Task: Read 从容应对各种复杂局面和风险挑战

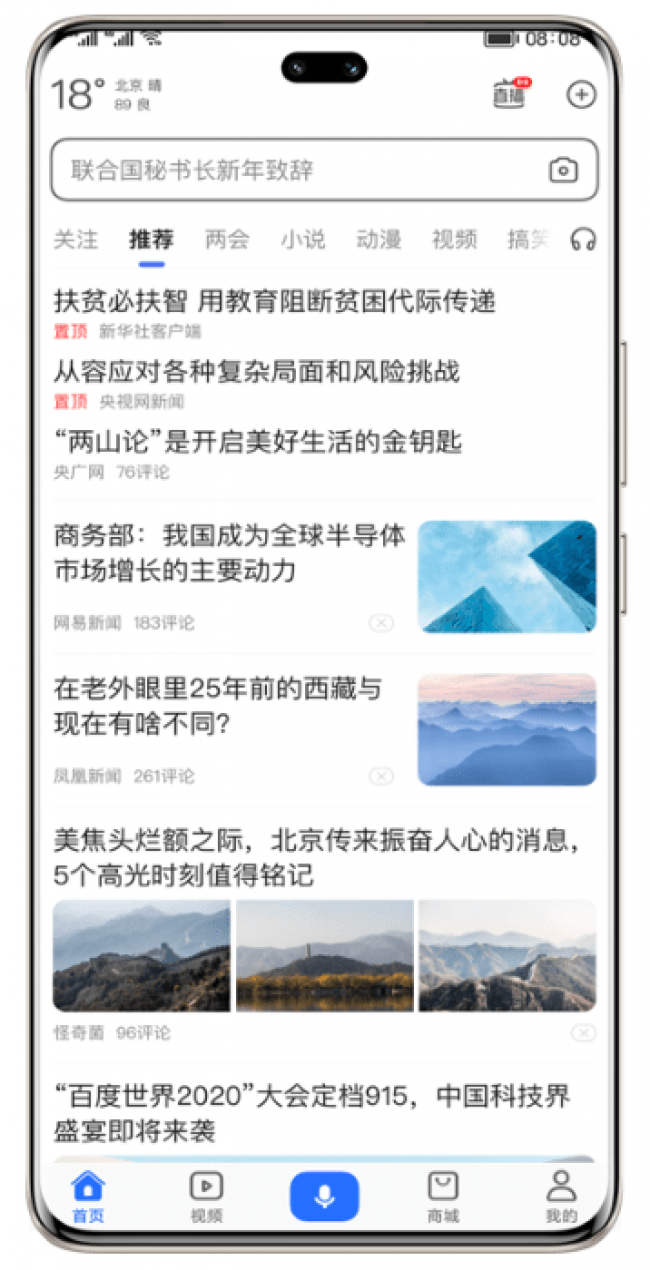Action: point(257,372)
